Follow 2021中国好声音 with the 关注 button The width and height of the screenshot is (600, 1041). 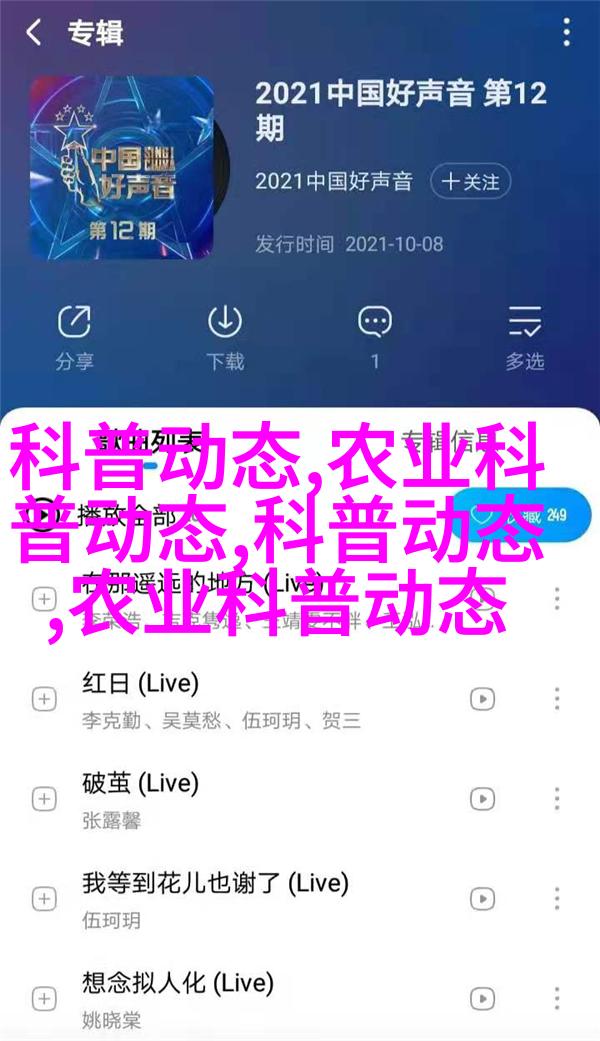tap(471, 182)
